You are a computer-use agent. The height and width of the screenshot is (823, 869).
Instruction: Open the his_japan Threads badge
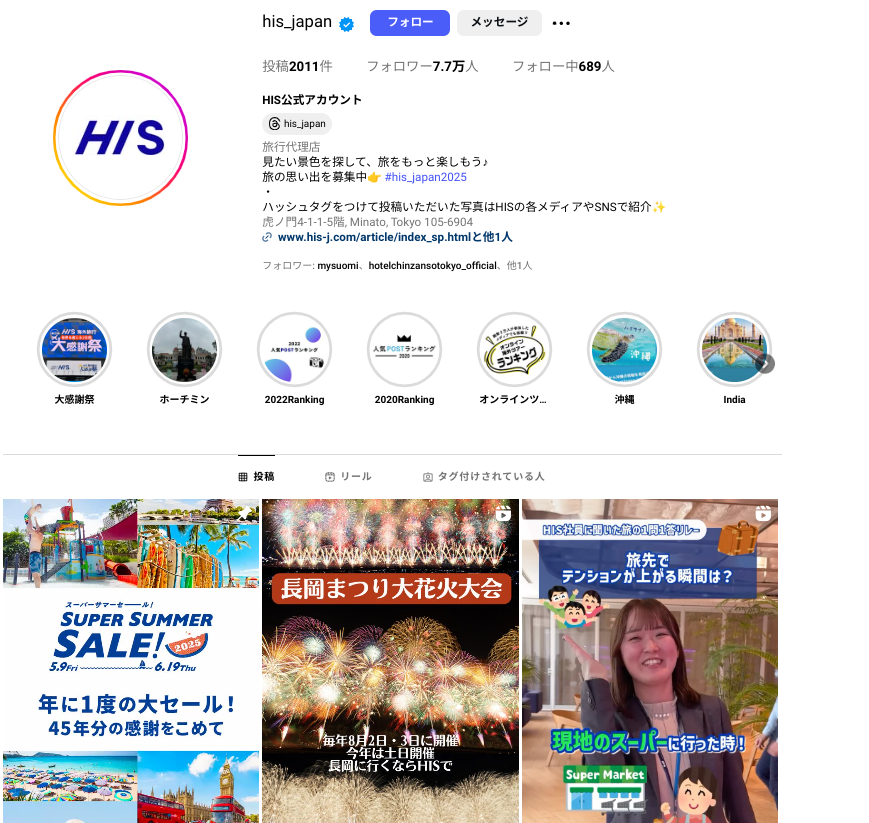[x=297, y=124]
